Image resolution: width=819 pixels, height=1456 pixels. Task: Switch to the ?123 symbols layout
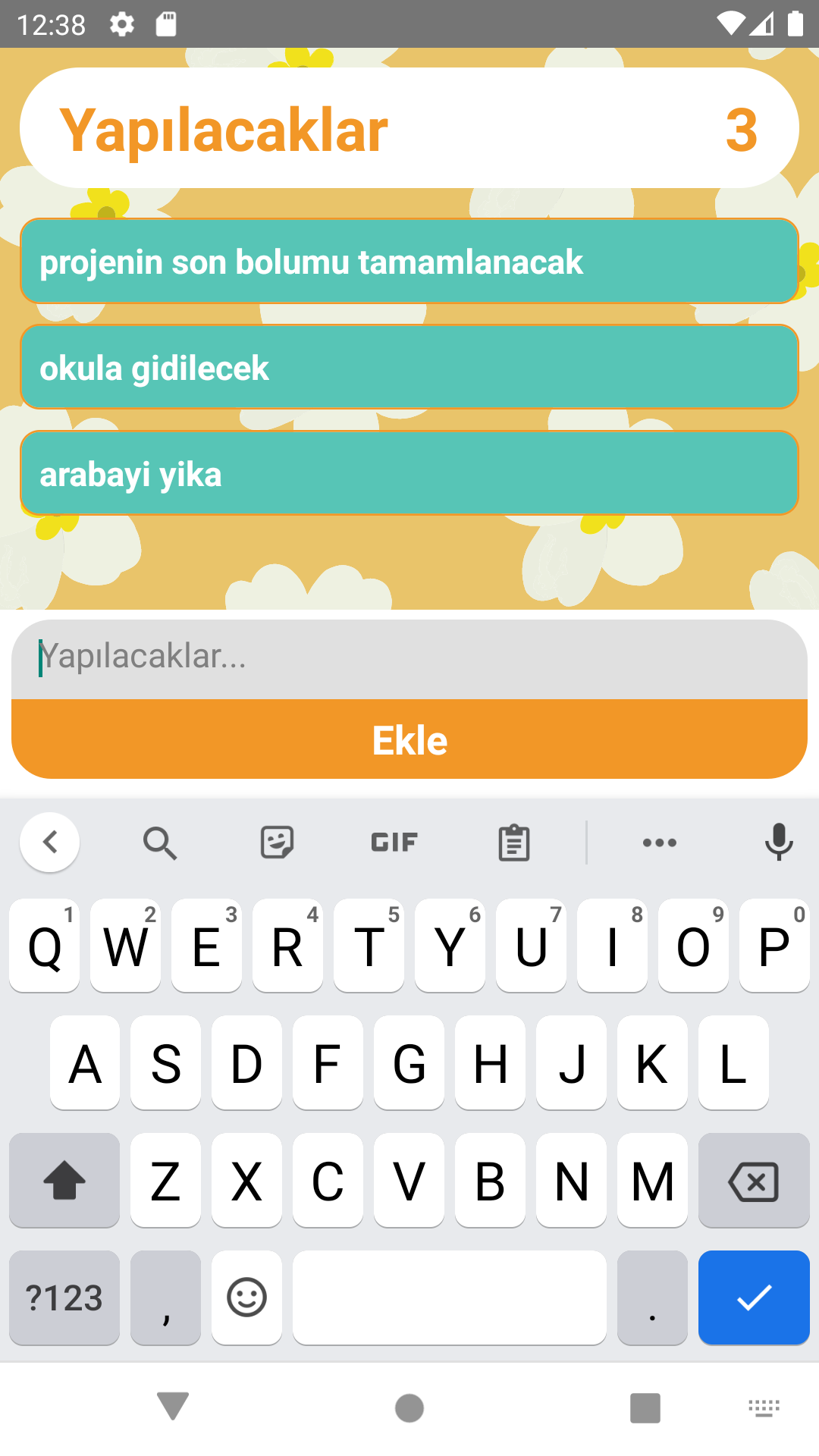[x=64, y=1298]
